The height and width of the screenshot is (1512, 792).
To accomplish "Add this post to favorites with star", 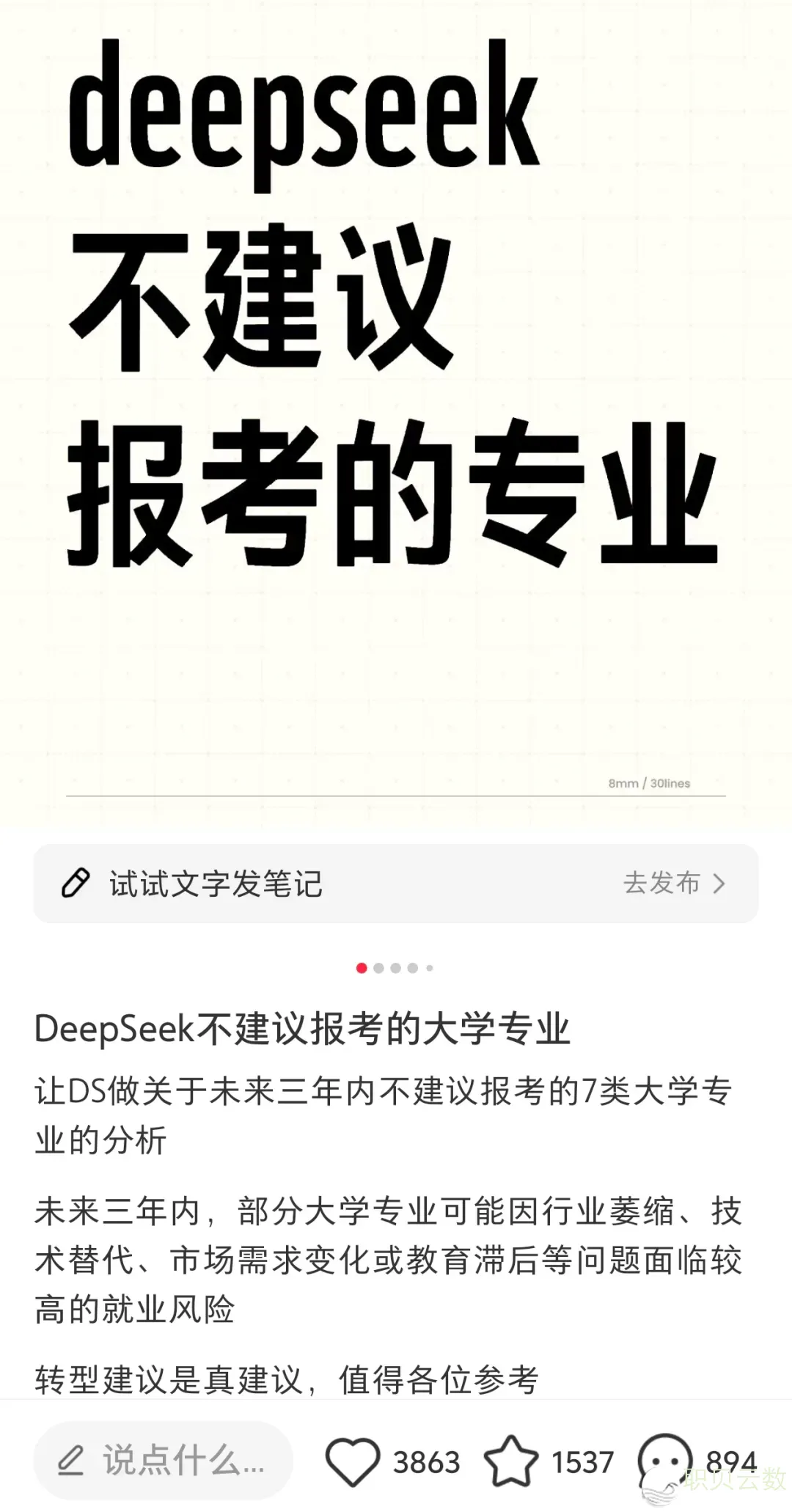I will (x=511, y=1461).
